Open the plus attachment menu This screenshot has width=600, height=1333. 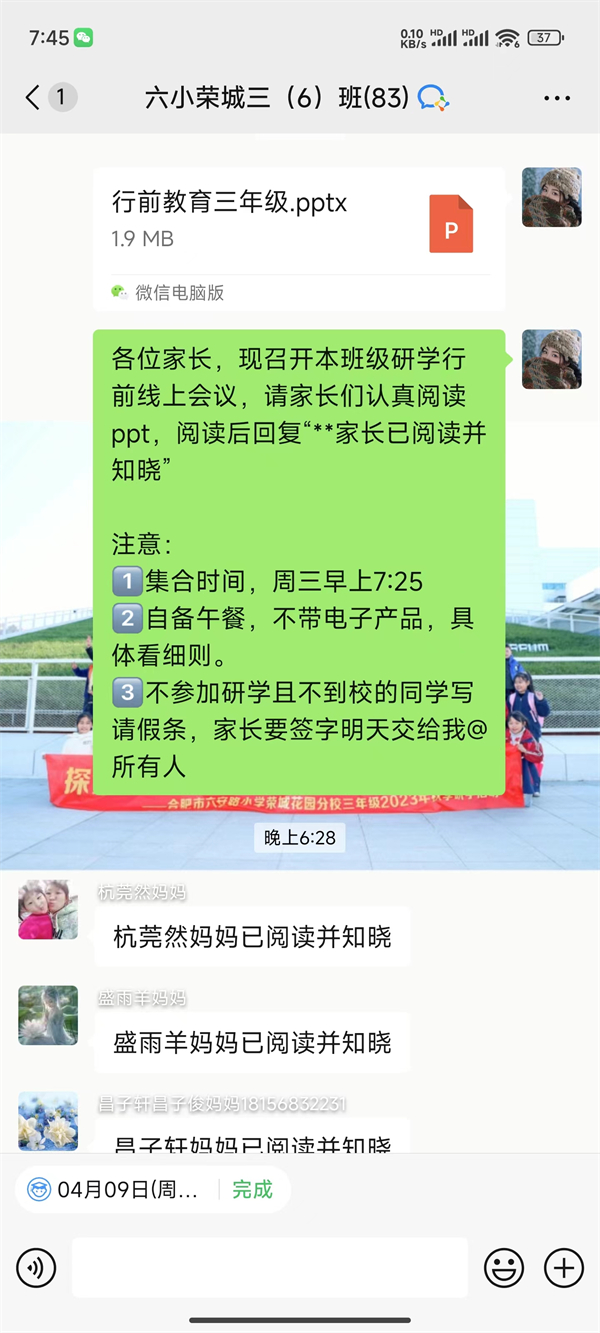tap(563, 1268)
